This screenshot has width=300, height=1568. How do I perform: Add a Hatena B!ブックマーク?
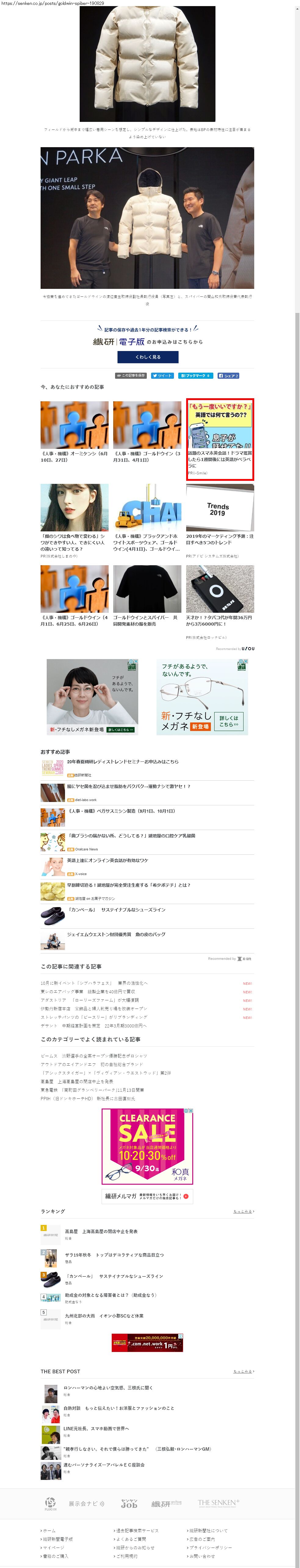(195, 376)
